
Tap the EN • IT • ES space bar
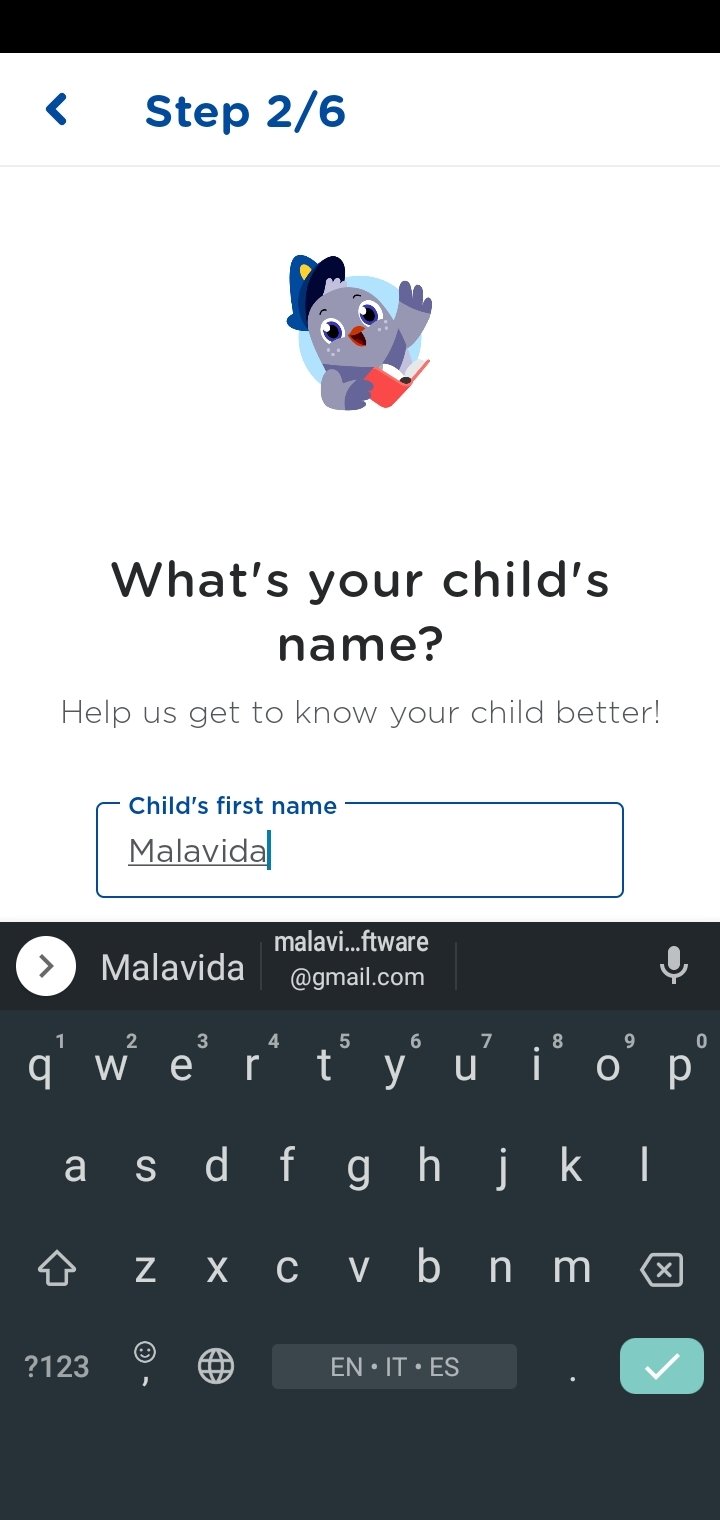394,1366
